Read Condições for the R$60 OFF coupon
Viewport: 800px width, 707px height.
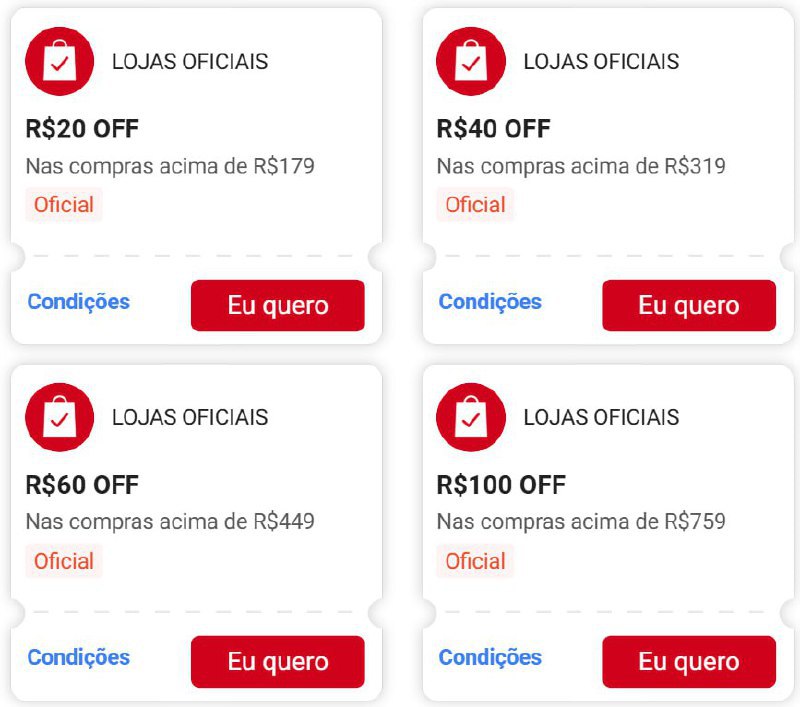(79, 657)
